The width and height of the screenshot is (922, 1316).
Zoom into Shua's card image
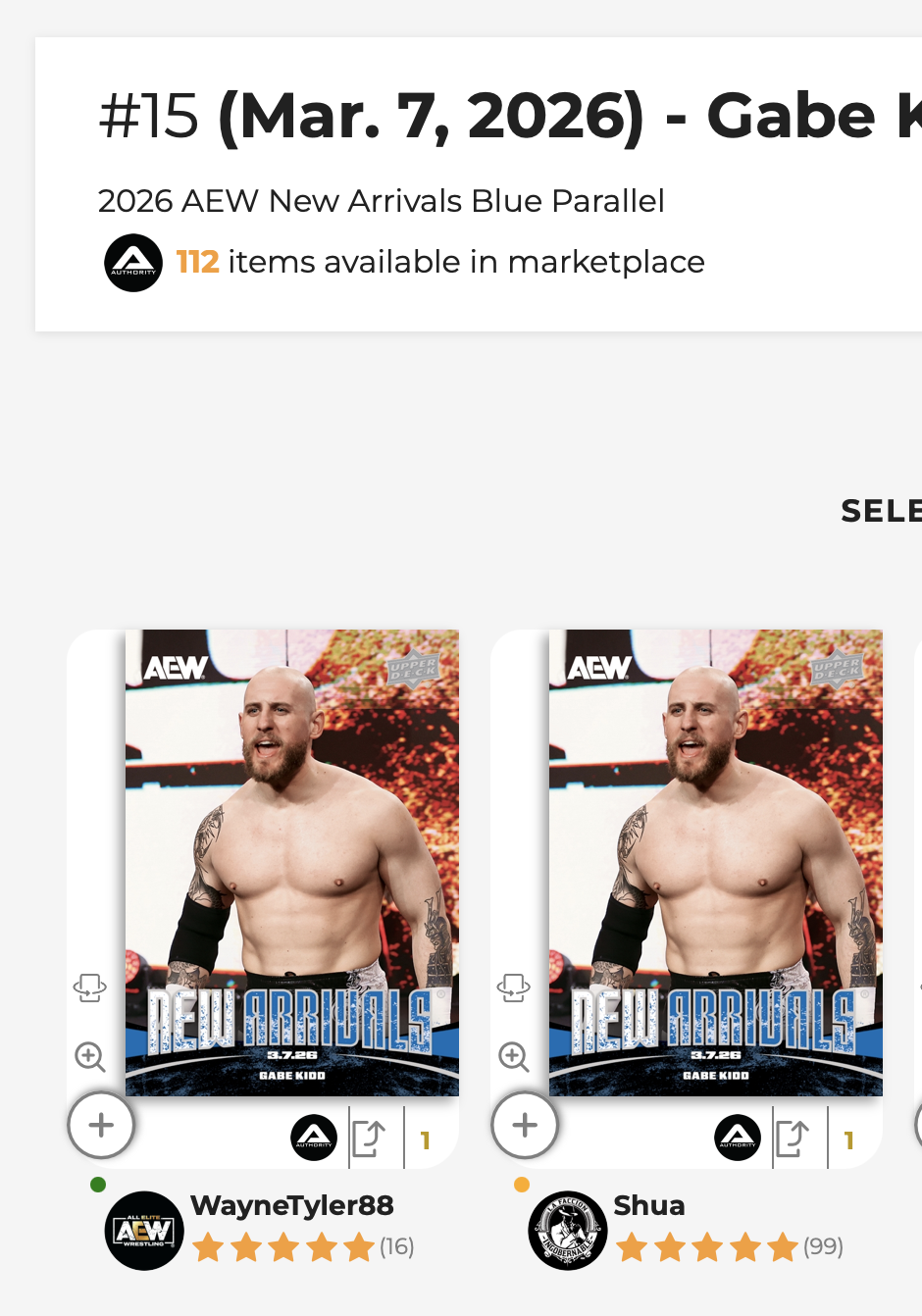click(x=514, y=1056)
